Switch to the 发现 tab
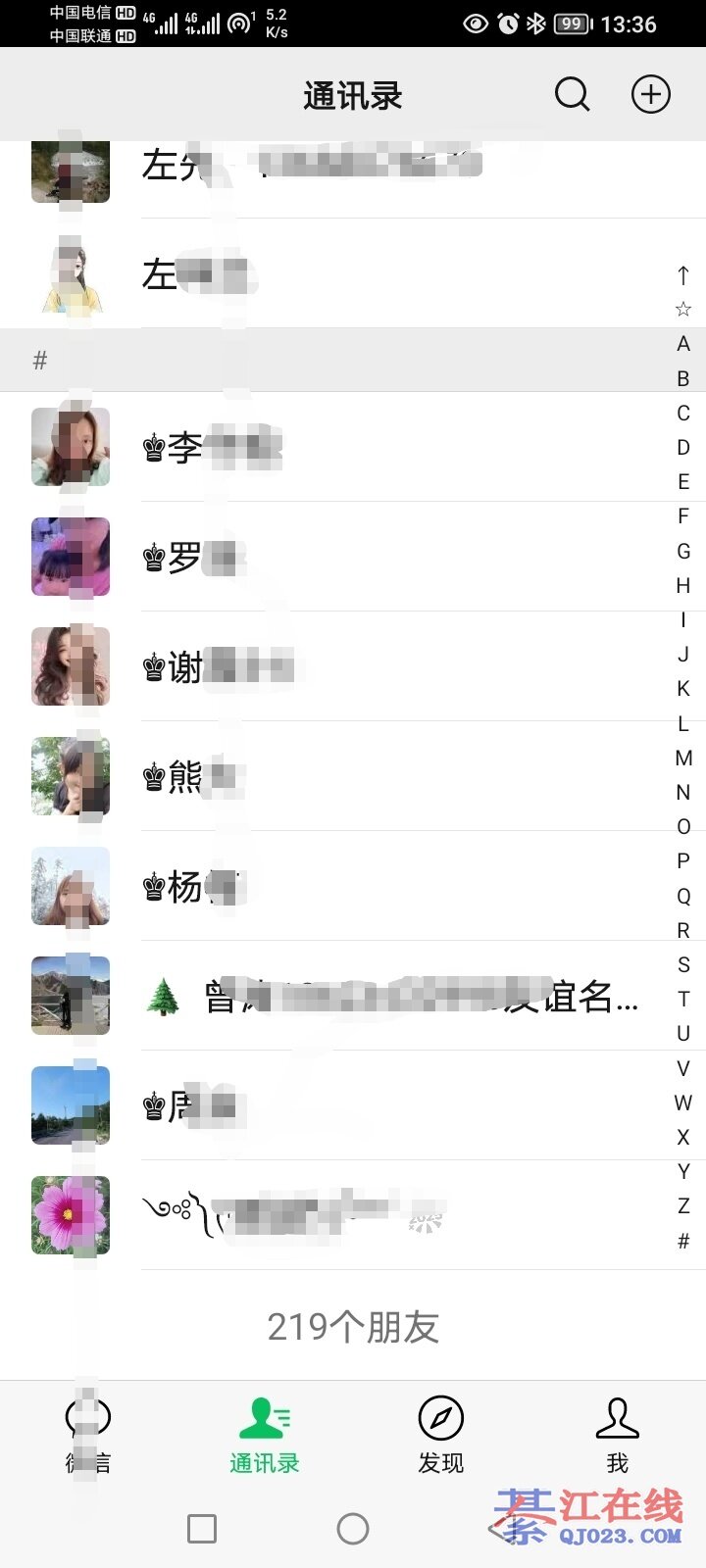This screenshot has width=706, height=1568. [x=440, y=1434]
